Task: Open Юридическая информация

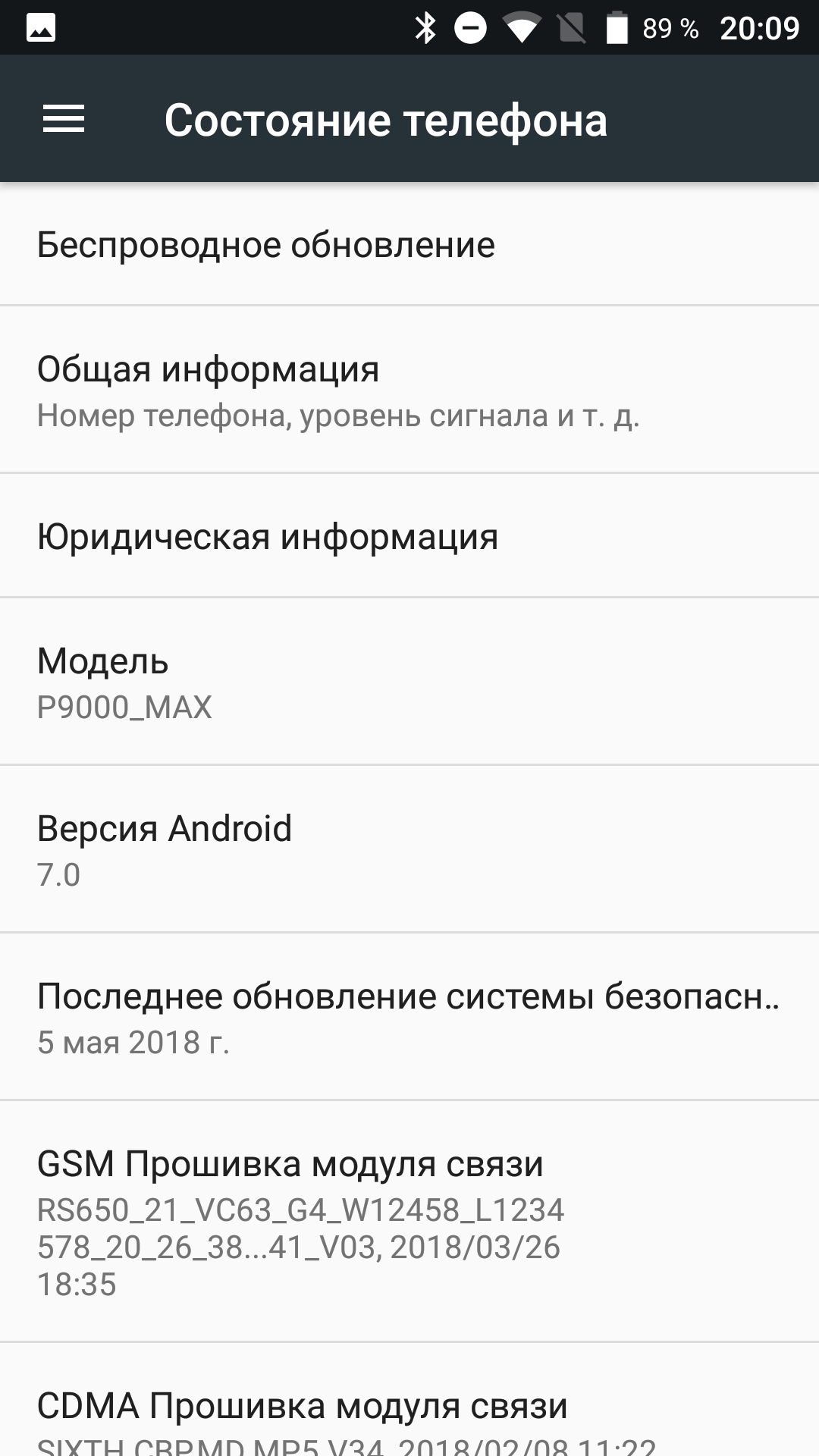Action: [409, 536]
